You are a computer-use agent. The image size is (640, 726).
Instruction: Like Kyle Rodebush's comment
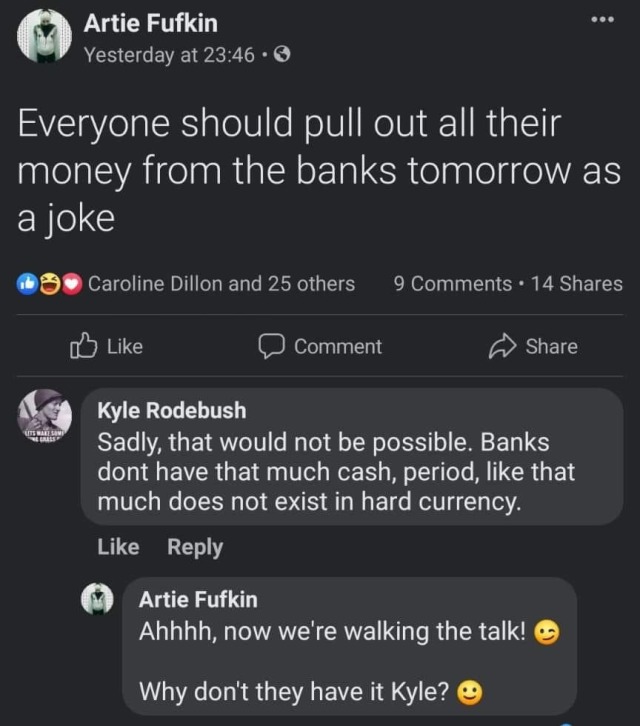[x=118, y=547]
